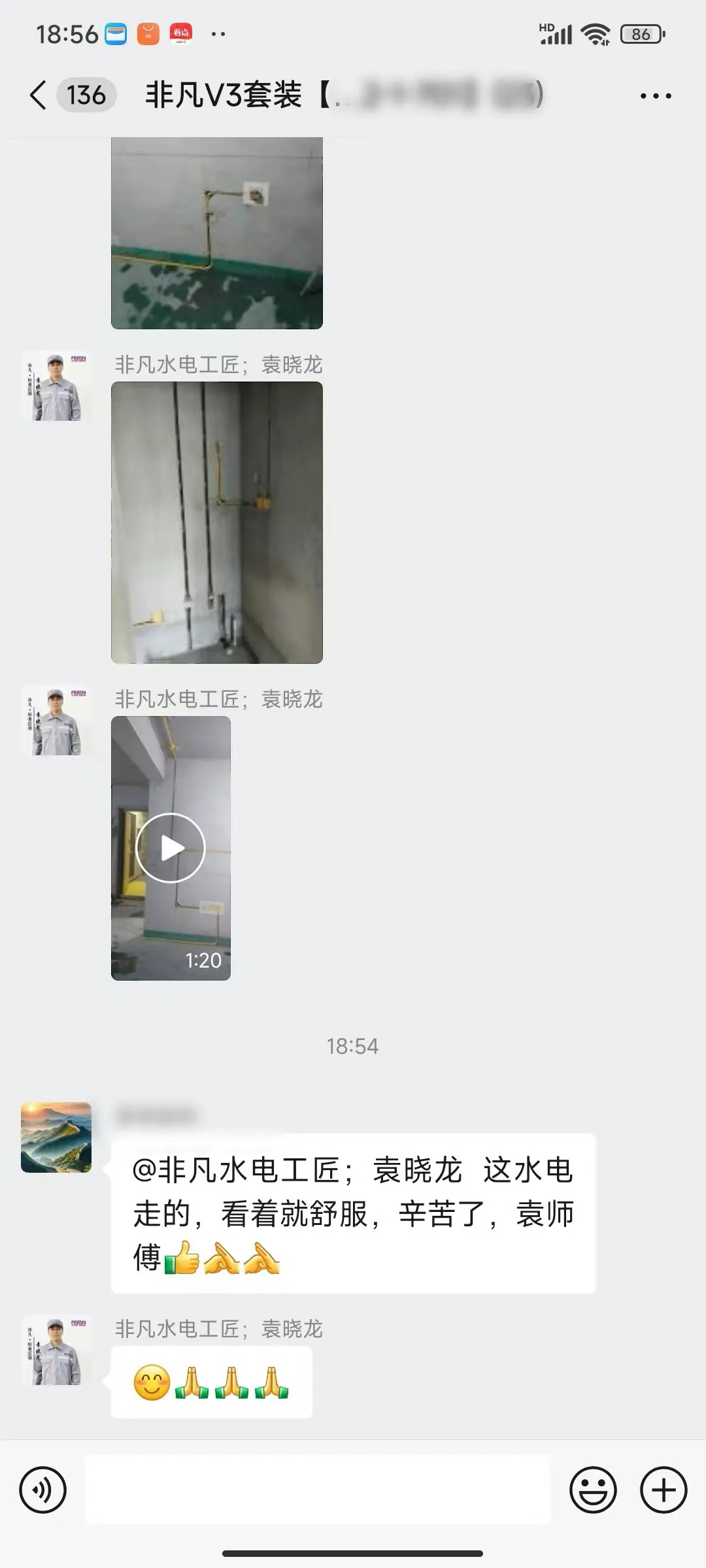The height and width of the screenshot is (1568, 706).
Task: Focus the message text field
Action: tap(318, 1490)
